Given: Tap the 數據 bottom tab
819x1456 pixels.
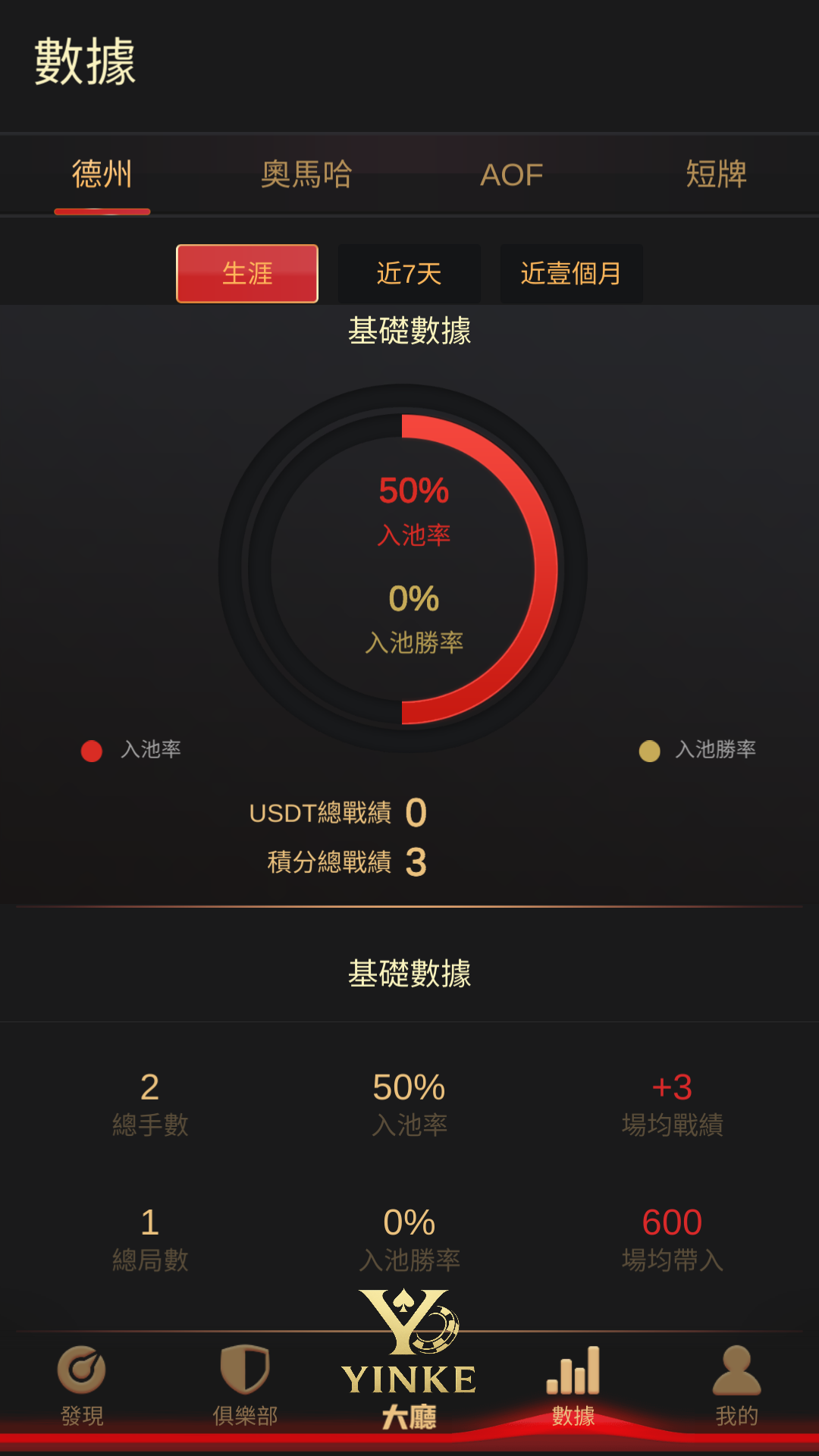Looking at the screenshot, I should coord(573,1385).
